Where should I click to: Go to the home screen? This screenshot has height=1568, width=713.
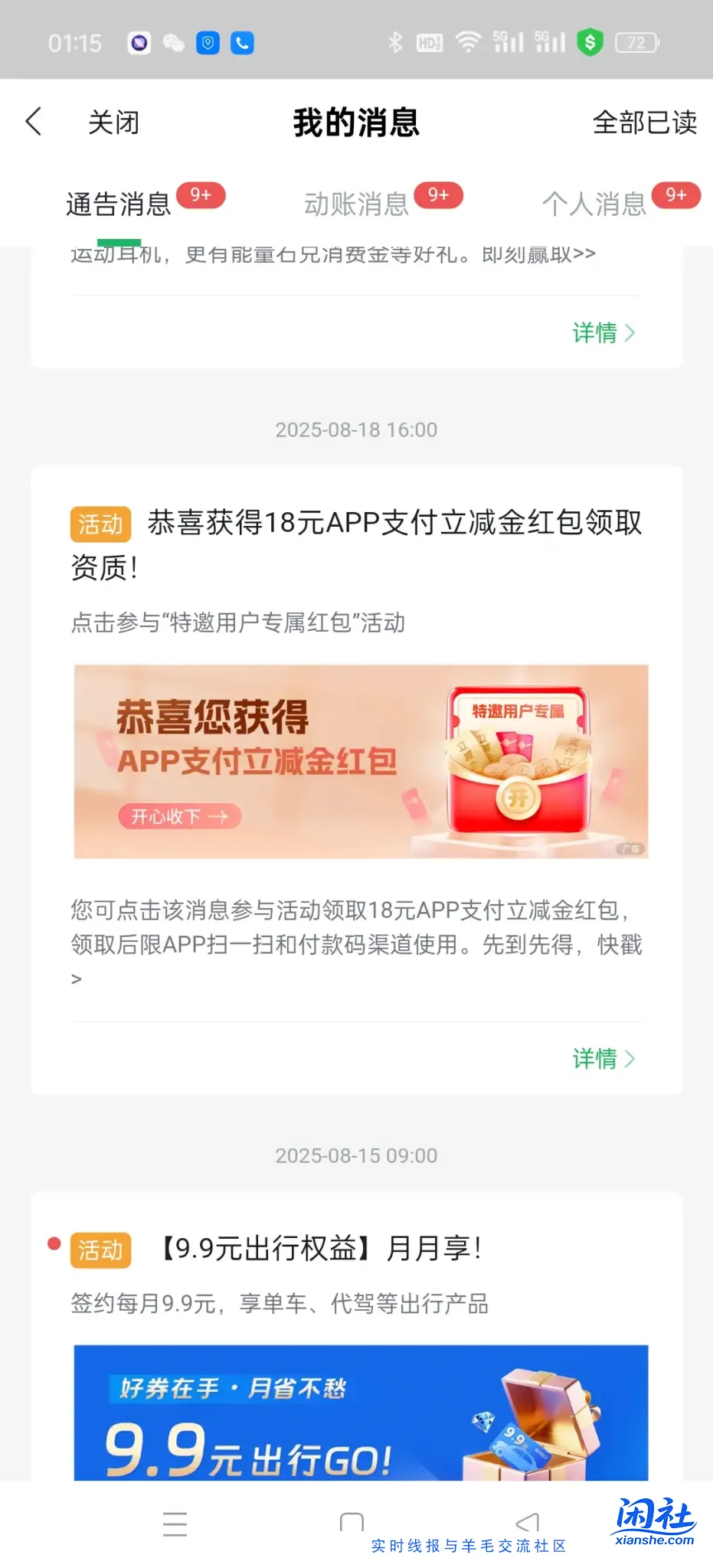tap(352, 1522)
